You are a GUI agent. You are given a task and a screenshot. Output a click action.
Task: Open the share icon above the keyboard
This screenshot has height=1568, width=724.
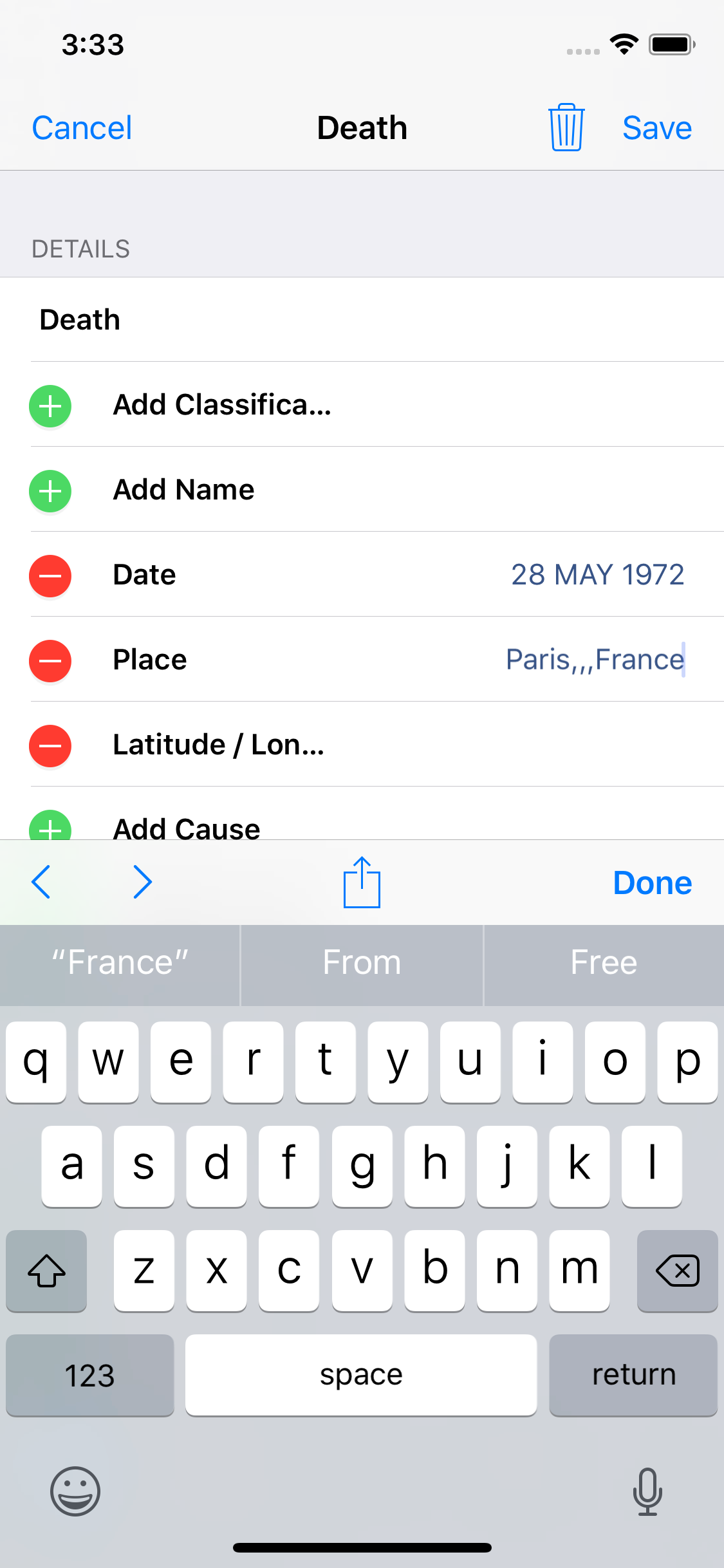coord(362,882)
